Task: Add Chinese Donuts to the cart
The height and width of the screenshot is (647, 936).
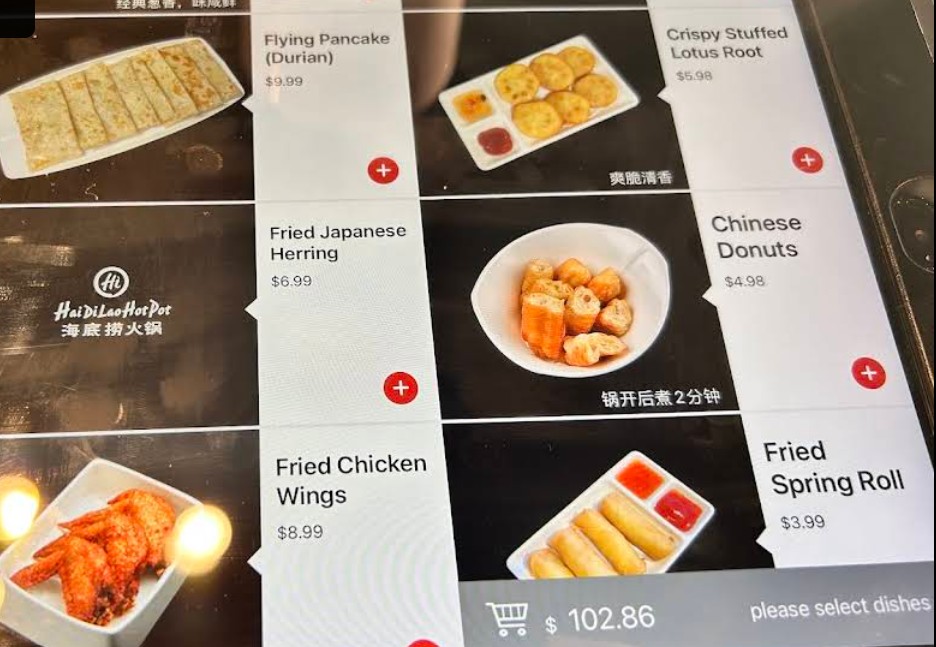Action: (868, 373)
